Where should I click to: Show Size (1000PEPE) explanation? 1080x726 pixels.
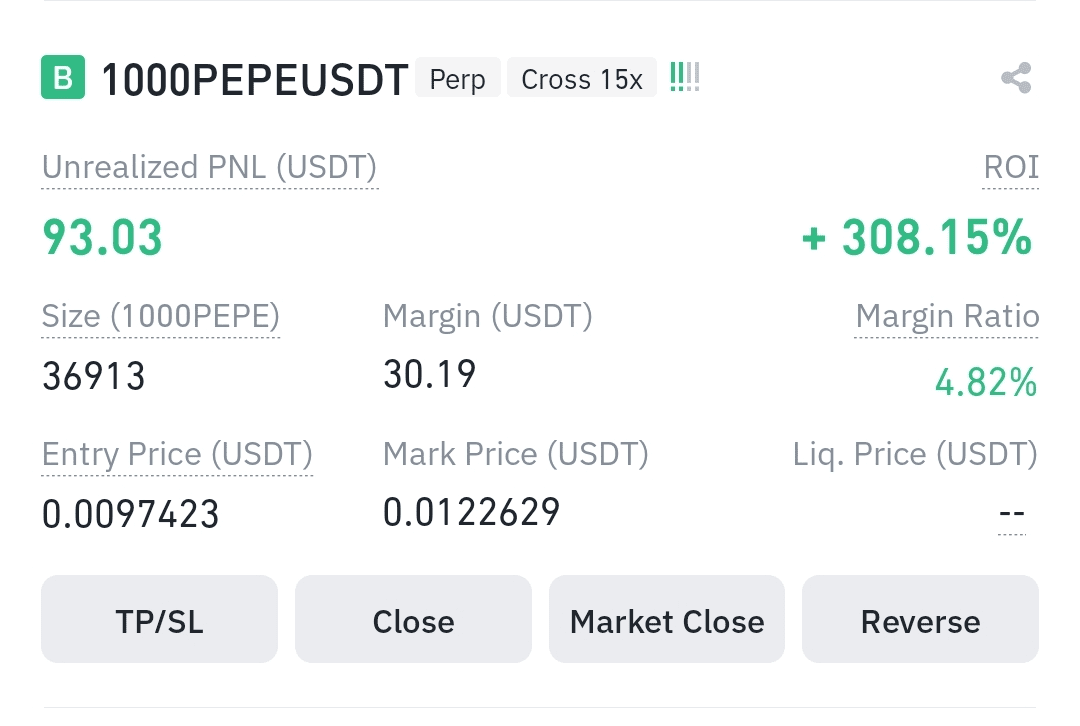pyautogui.click(x=161, y=317)
